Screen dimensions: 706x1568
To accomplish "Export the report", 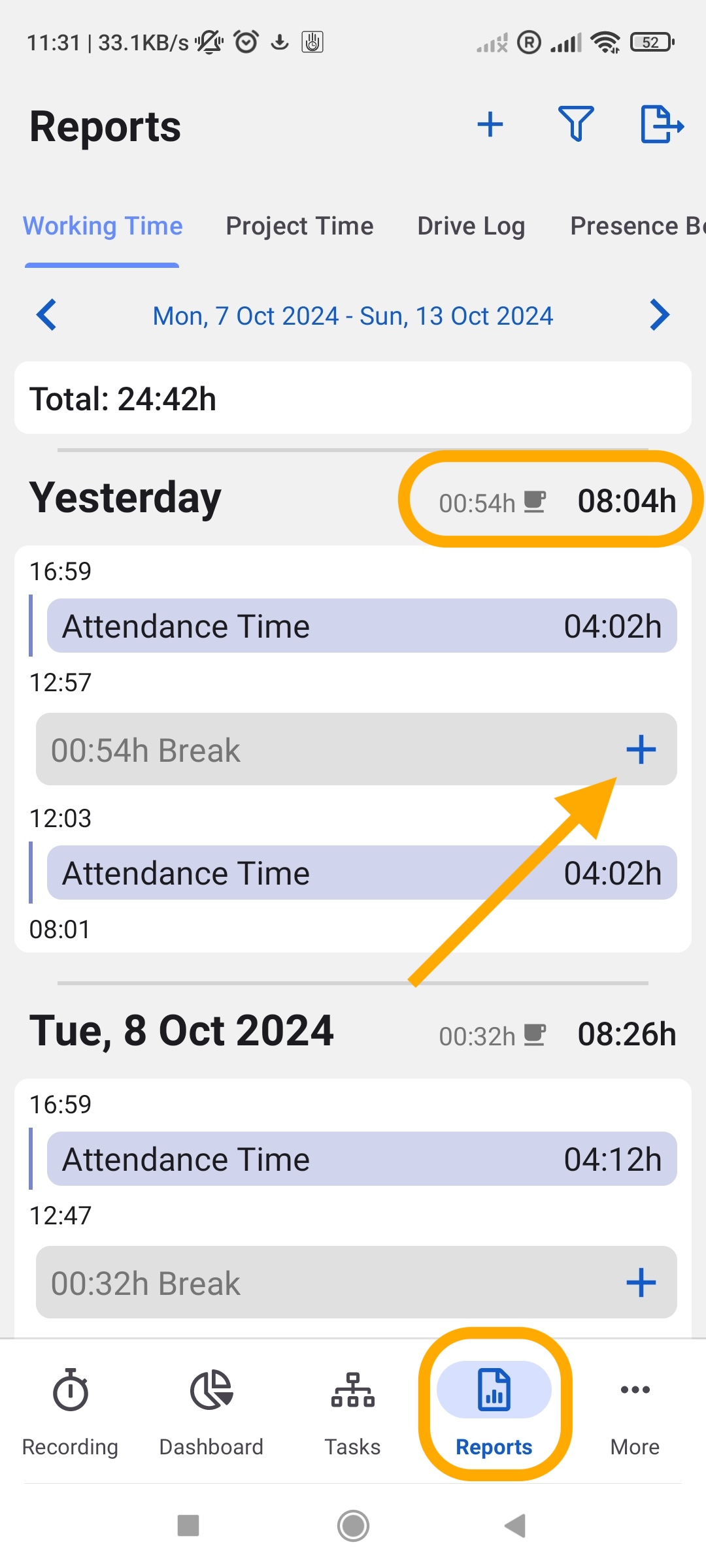I will pyautogui.click(x=662, y=123).
